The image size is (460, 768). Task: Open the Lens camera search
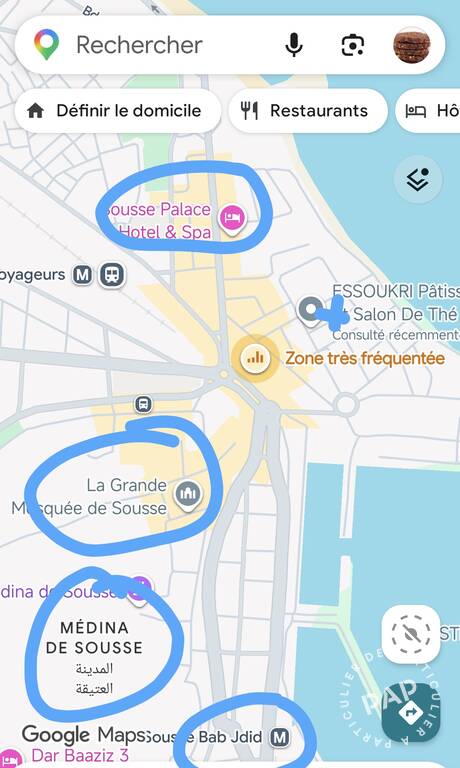(x=353, y=45)
